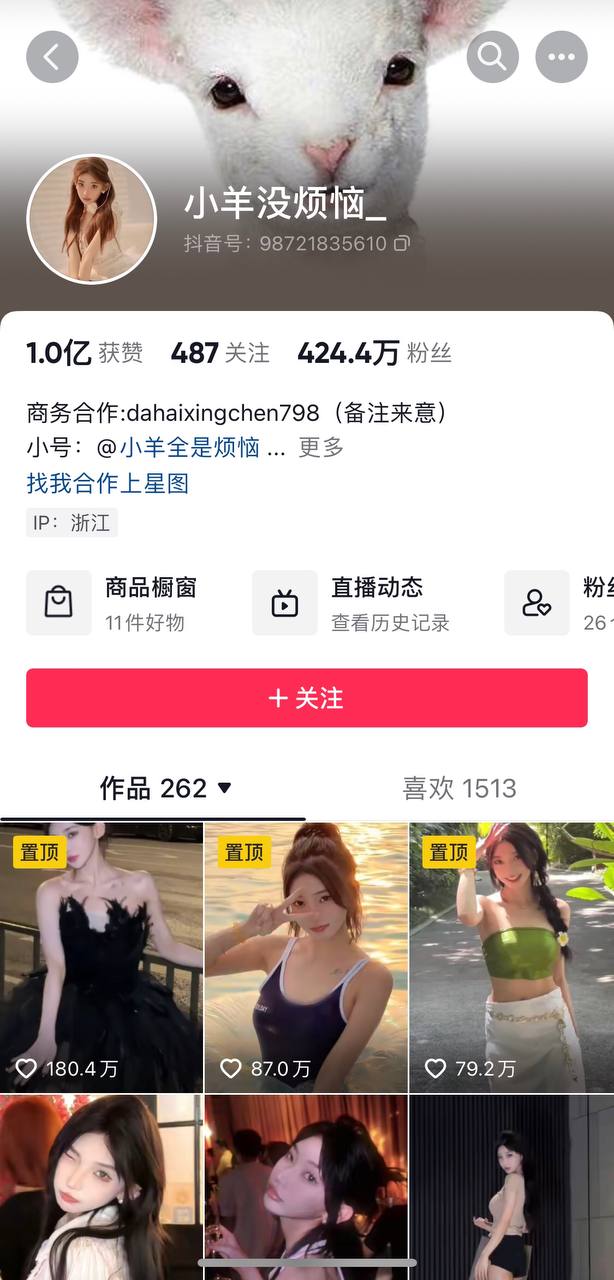Expand the bio with 更多
The height and width of the screenshot is (1280, 614).
point(321,447)
